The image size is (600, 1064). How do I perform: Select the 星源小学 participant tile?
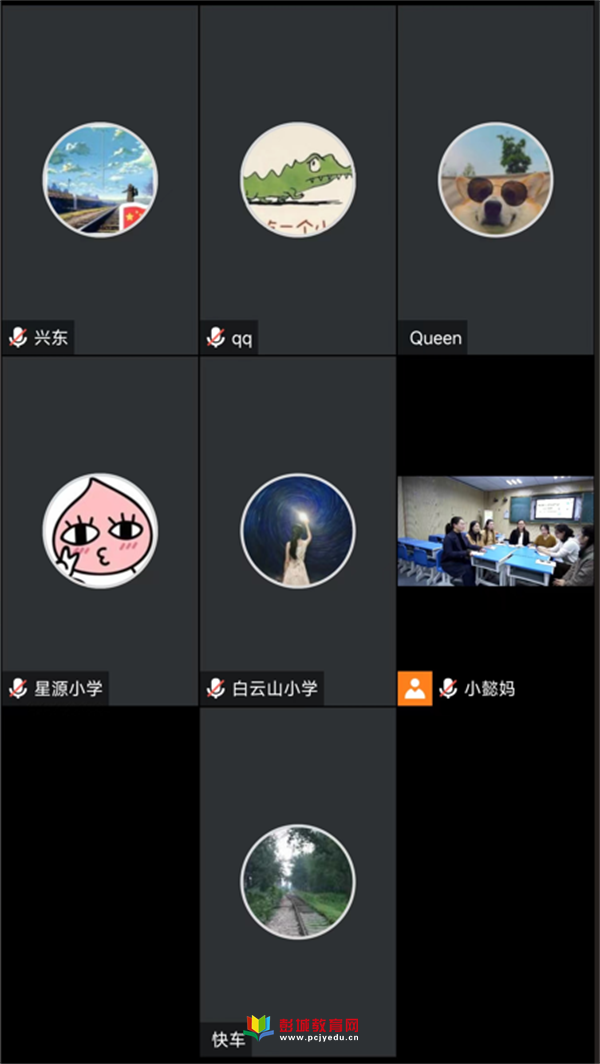pos(99,531)
